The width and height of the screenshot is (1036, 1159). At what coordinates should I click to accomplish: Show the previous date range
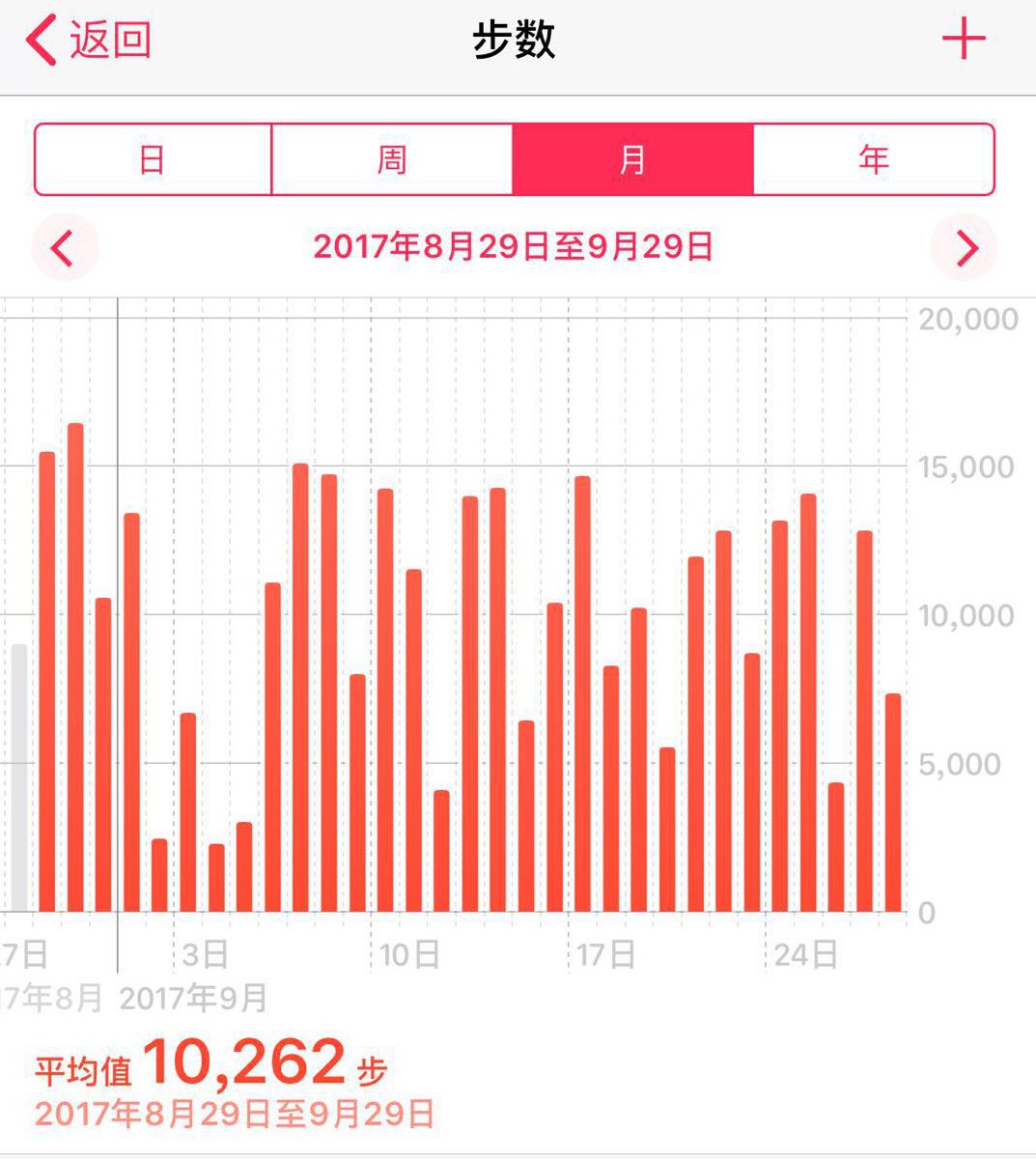(64, 248)
